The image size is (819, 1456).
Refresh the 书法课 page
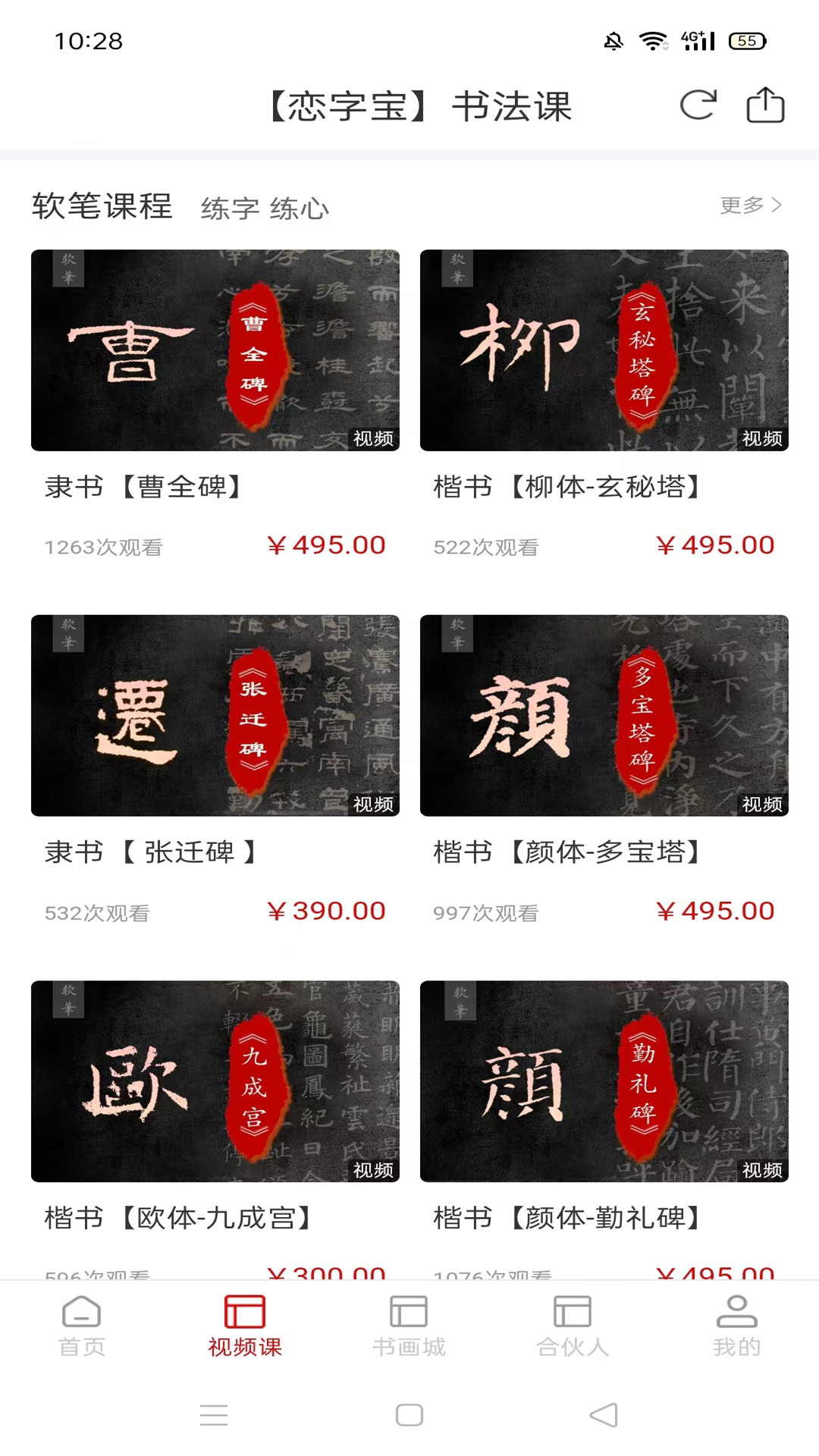click(698, 105)
